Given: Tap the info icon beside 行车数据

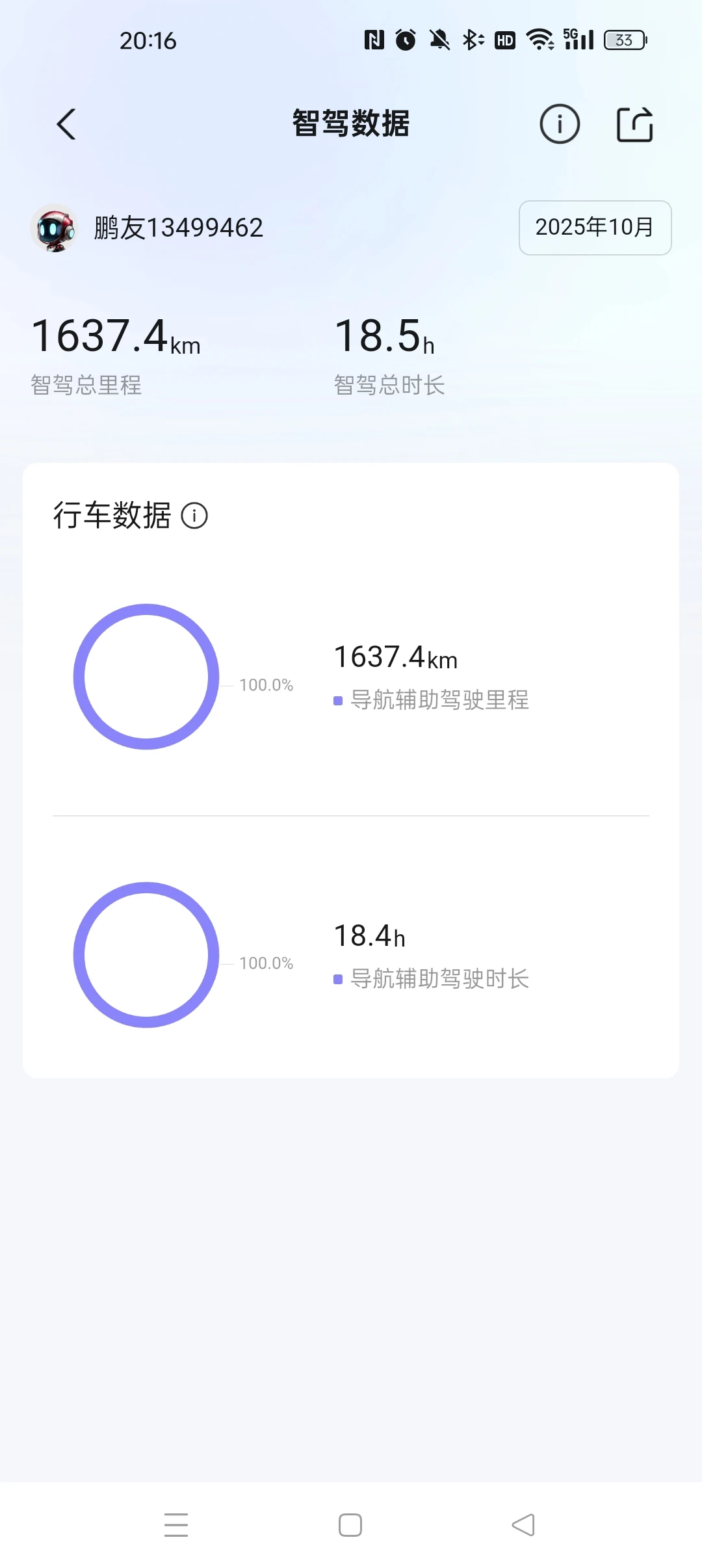Looking at the screenshot, I should [194, 516].
